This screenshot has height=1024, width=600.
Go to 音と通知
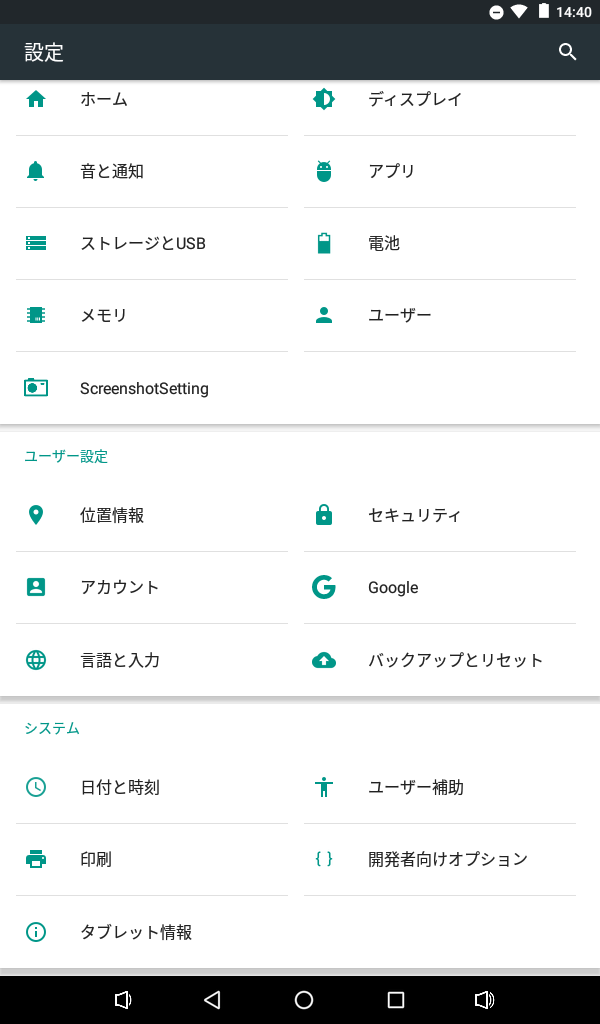click(151, 172)
